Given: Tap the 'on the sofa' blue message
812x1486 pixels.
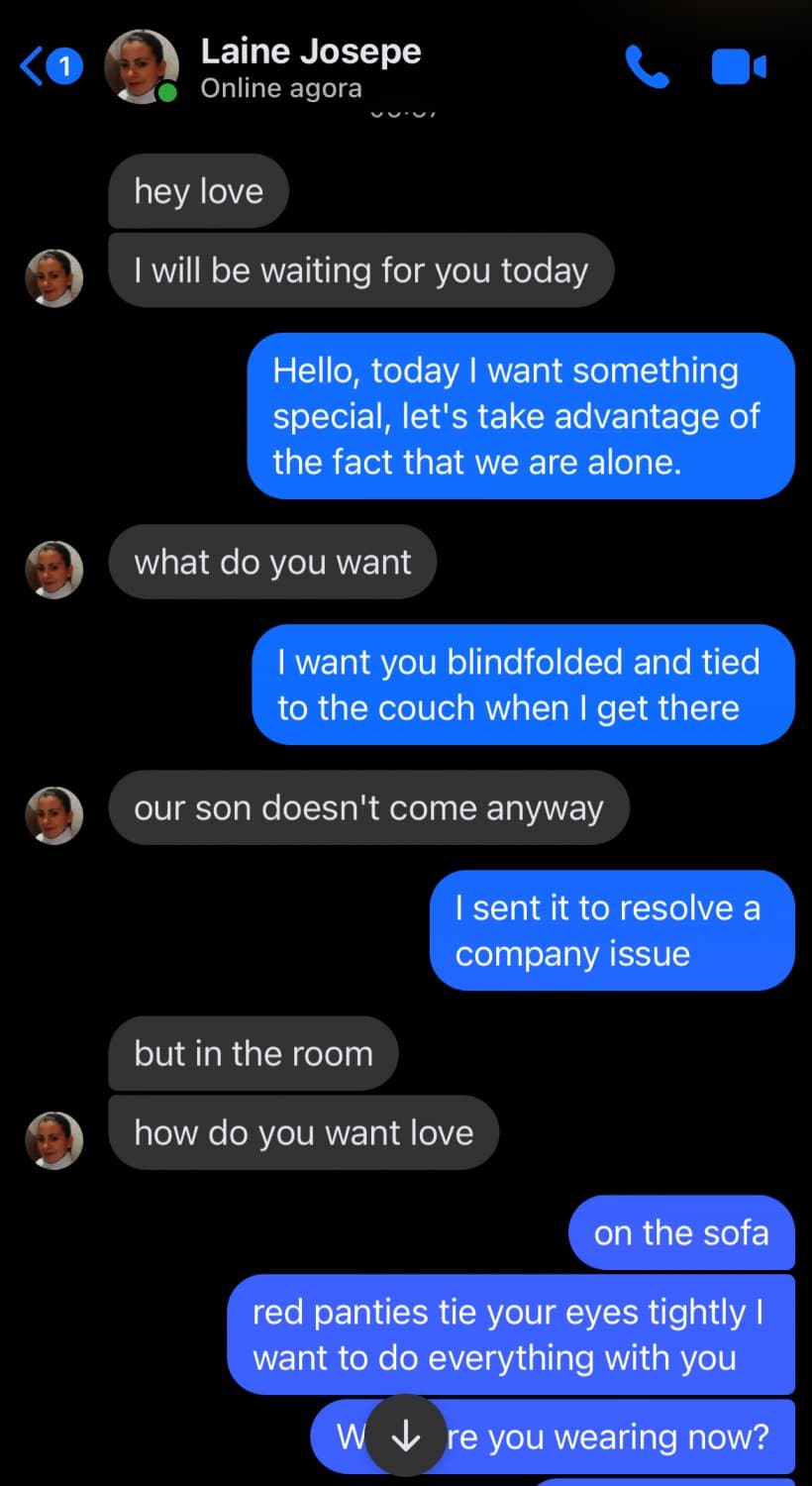Looking at the screenshot, I should (x=680, y=1232).
